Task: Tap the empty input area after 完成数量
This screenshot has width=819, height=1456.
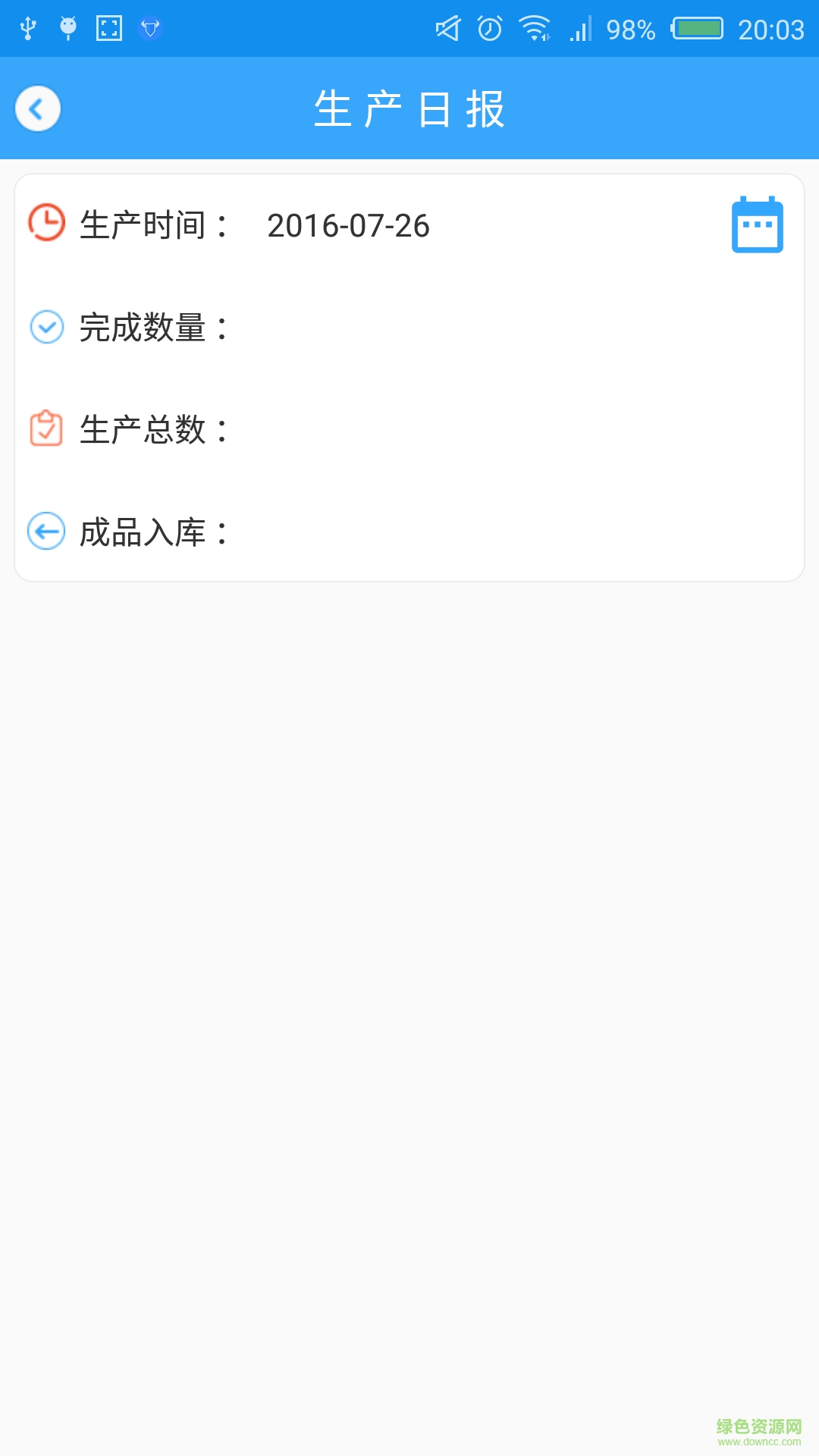Action: [455, 327]
